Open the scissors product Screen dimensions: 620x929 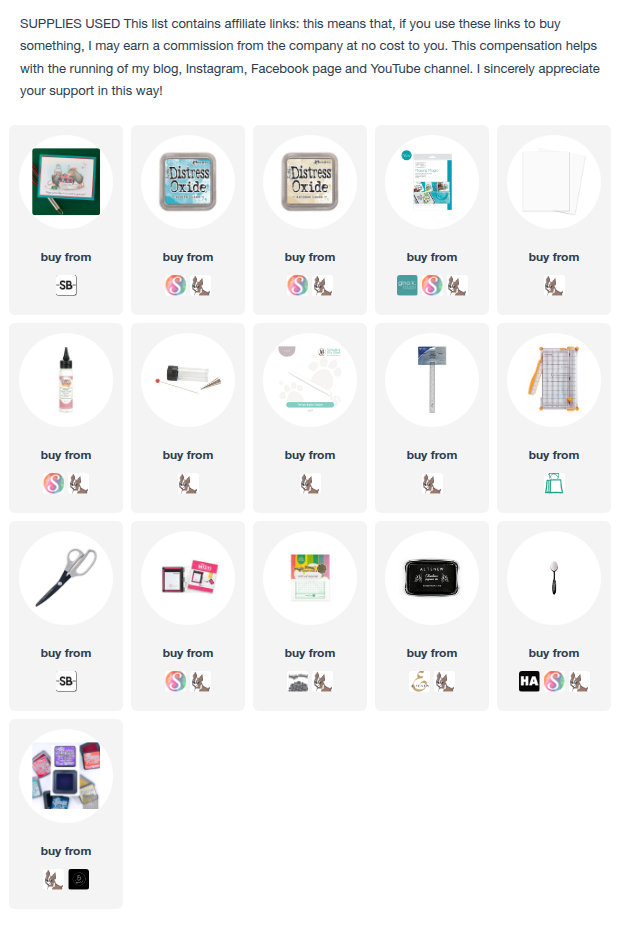tap(66, 577)
